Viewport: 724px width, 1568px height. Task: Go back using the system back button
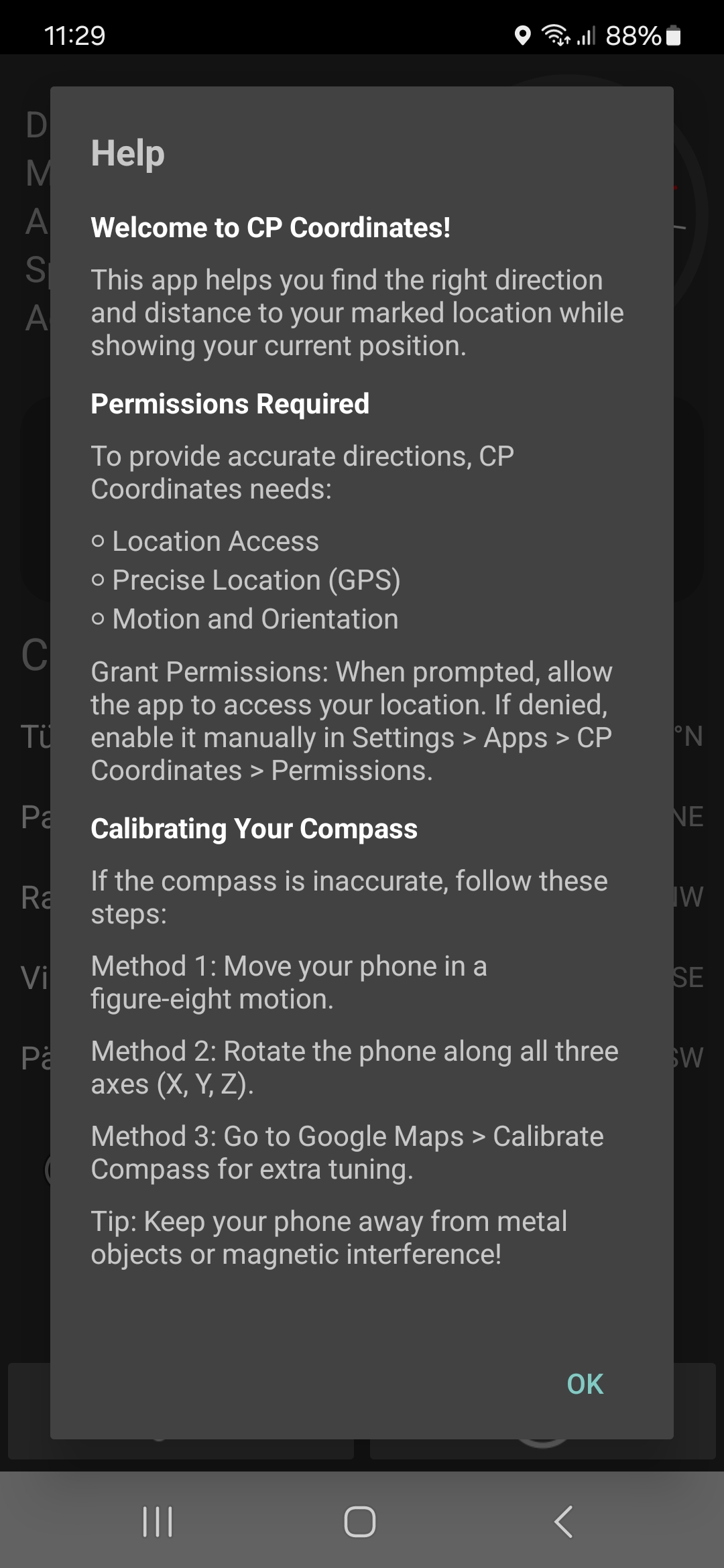pos(563,1522)
